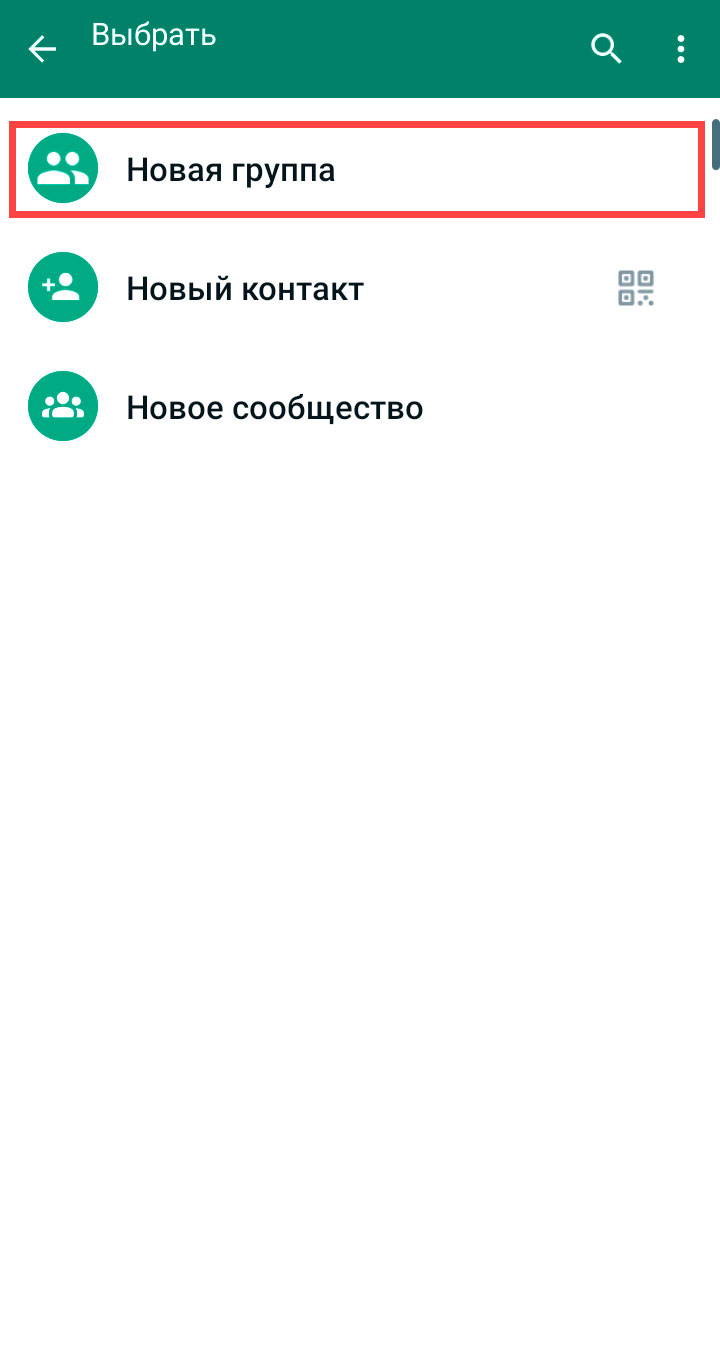Viewport: 720px width, 1354px height.
Task: Open the overflow menu for more options
Action: click(x=681, y=48)
